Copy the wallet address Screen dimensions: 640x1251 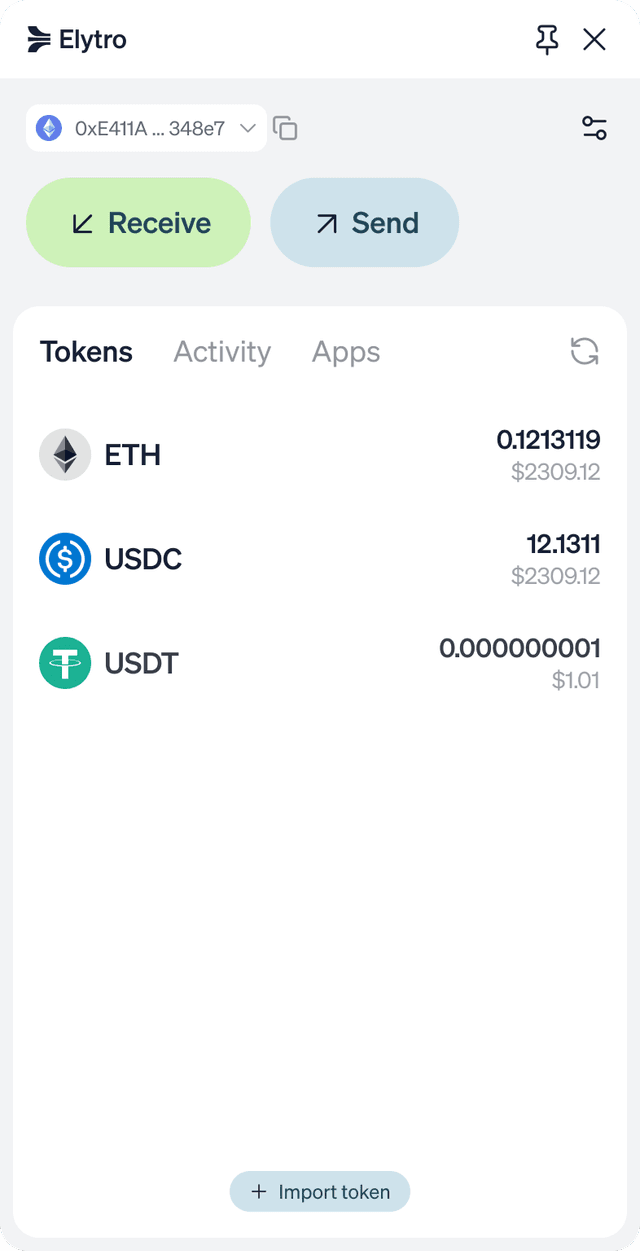pyautogui.click(x=286, y=129)
